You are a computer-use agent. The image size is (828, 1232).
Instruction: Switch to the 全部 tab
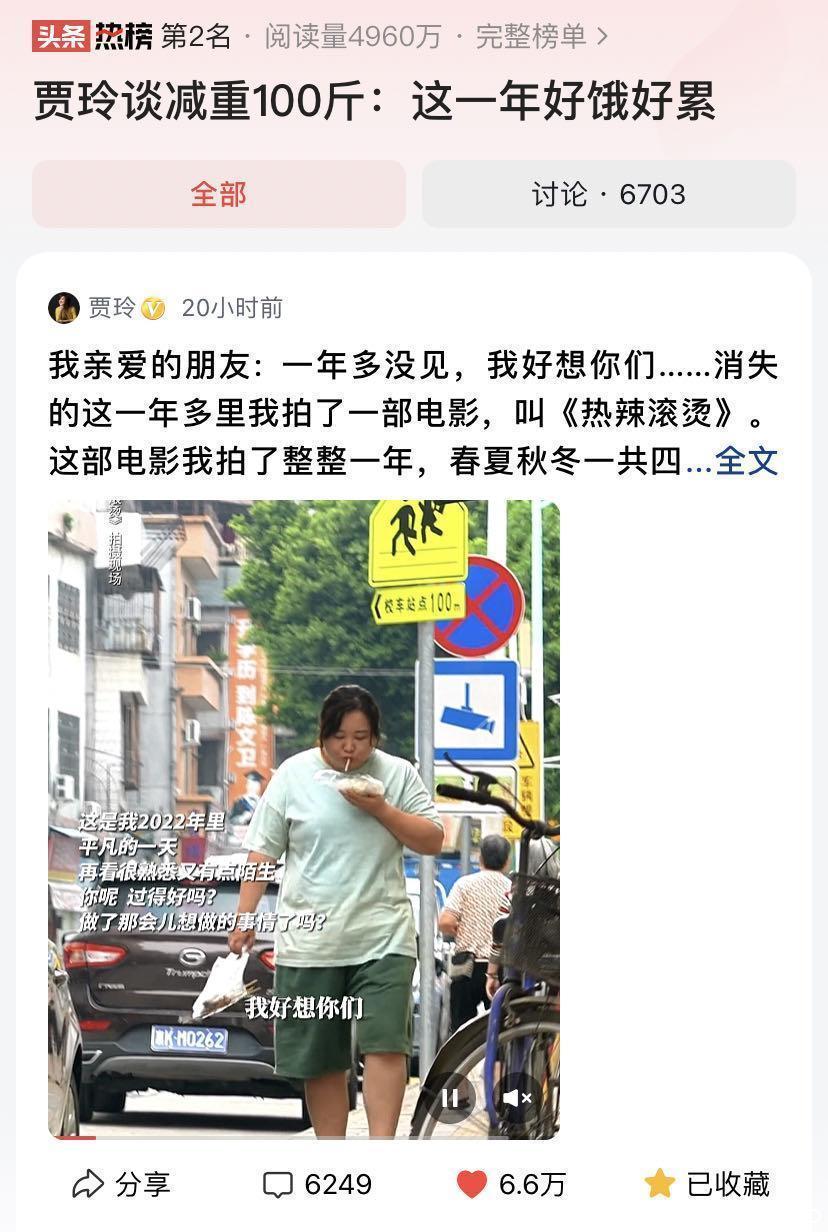click(219, 194)
